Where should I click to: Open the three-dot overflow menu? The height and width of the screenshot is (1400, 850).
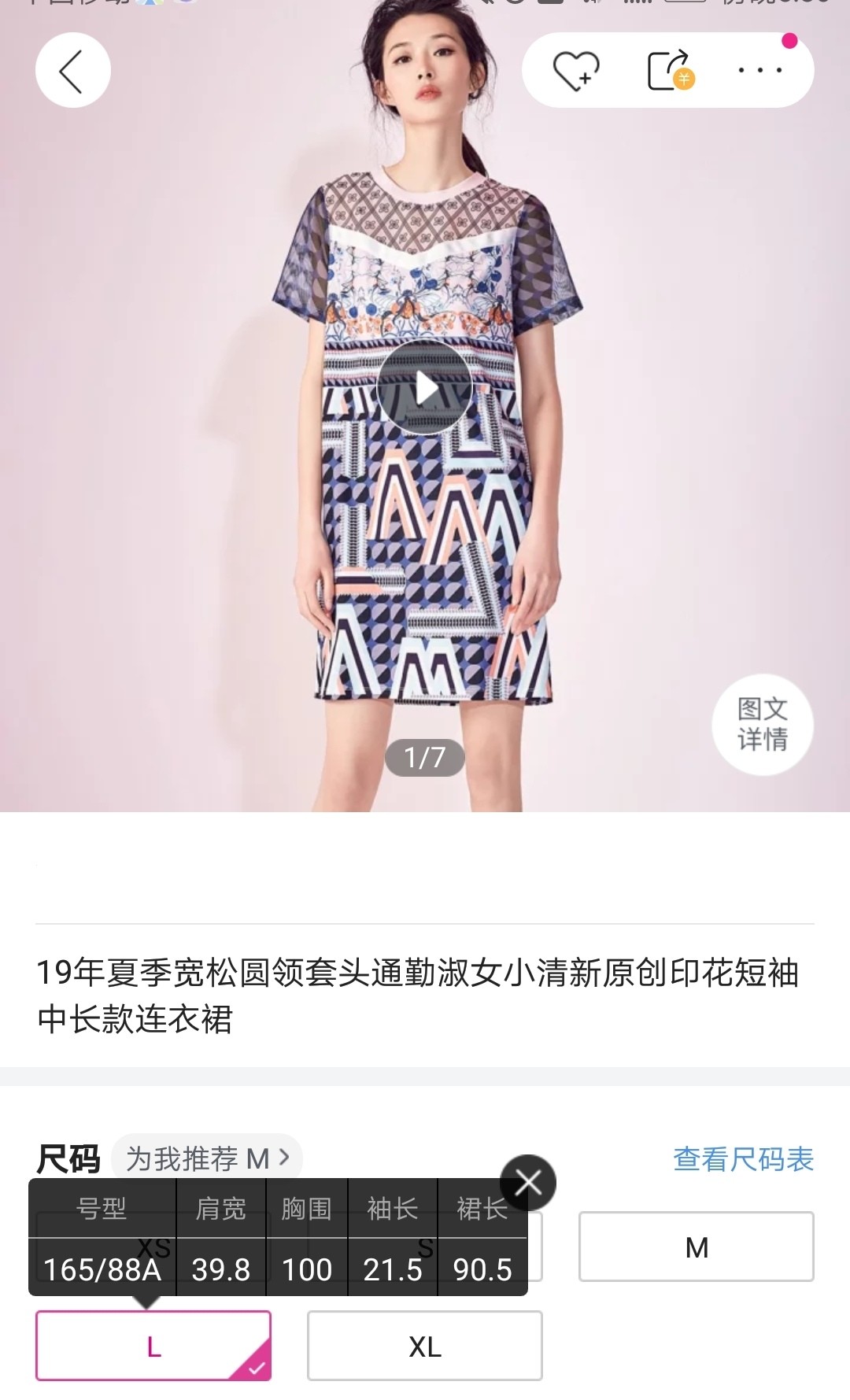(x=760, y=70)
